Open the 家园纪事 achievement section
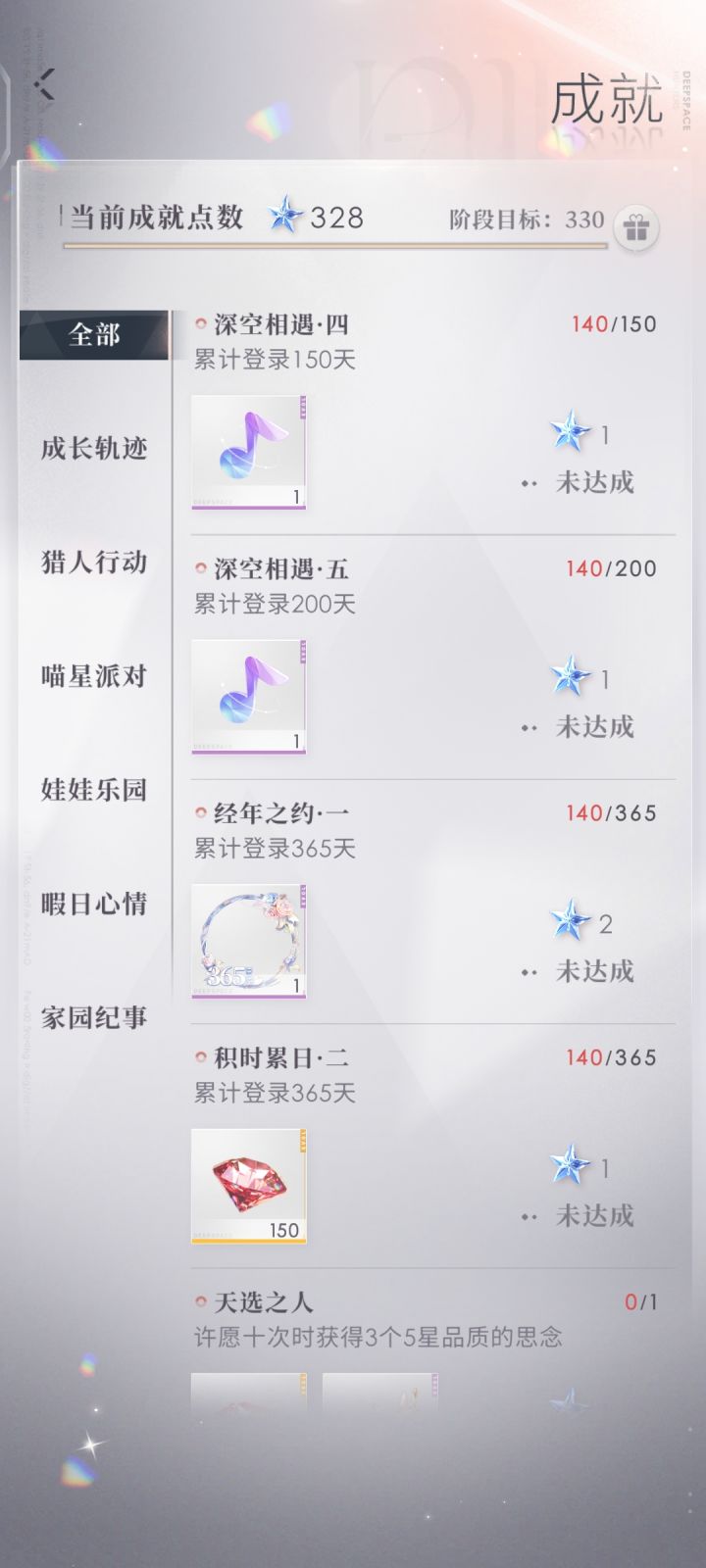The image size is (706, 1568). point(94,1019)
